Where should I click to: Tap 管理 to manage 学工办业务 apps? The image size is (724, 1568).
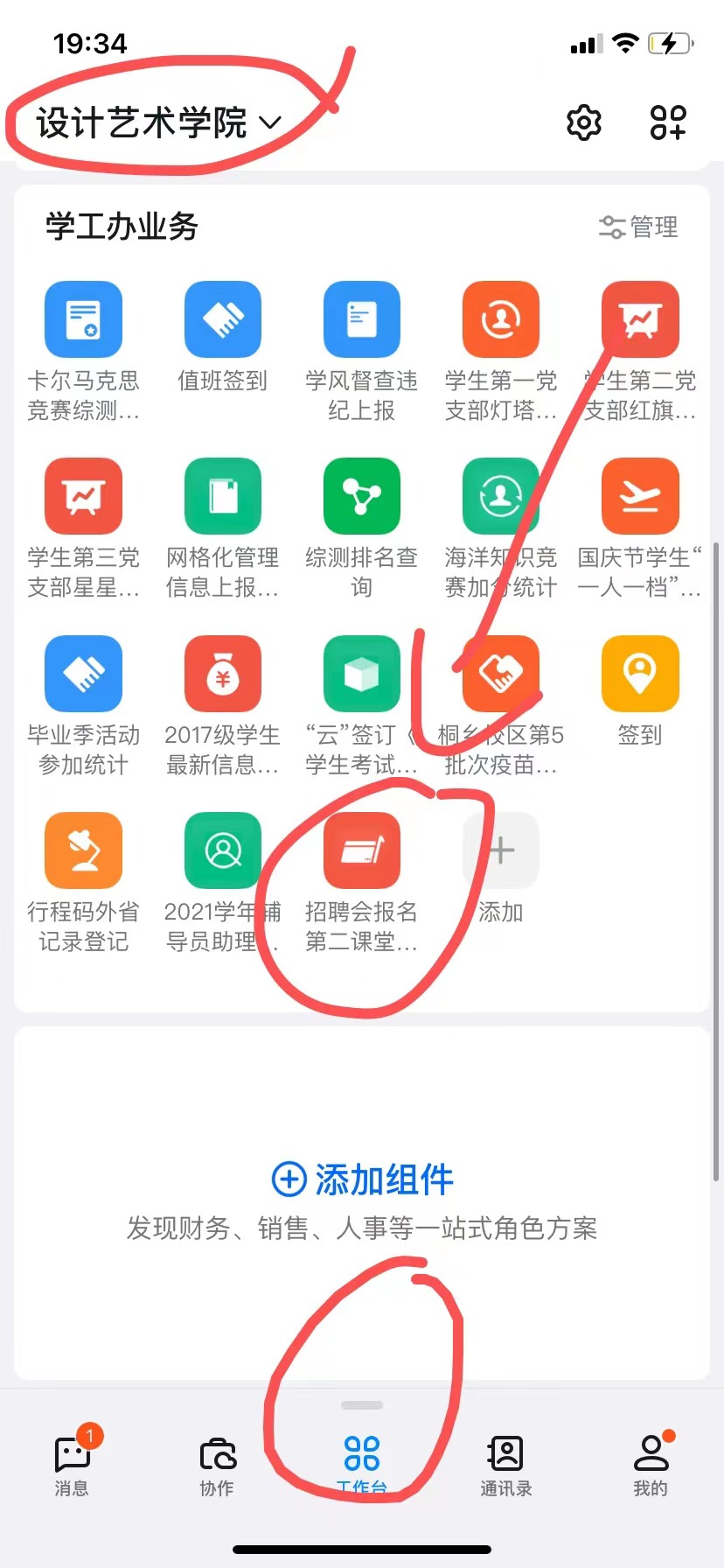click(x=638, y=227)
